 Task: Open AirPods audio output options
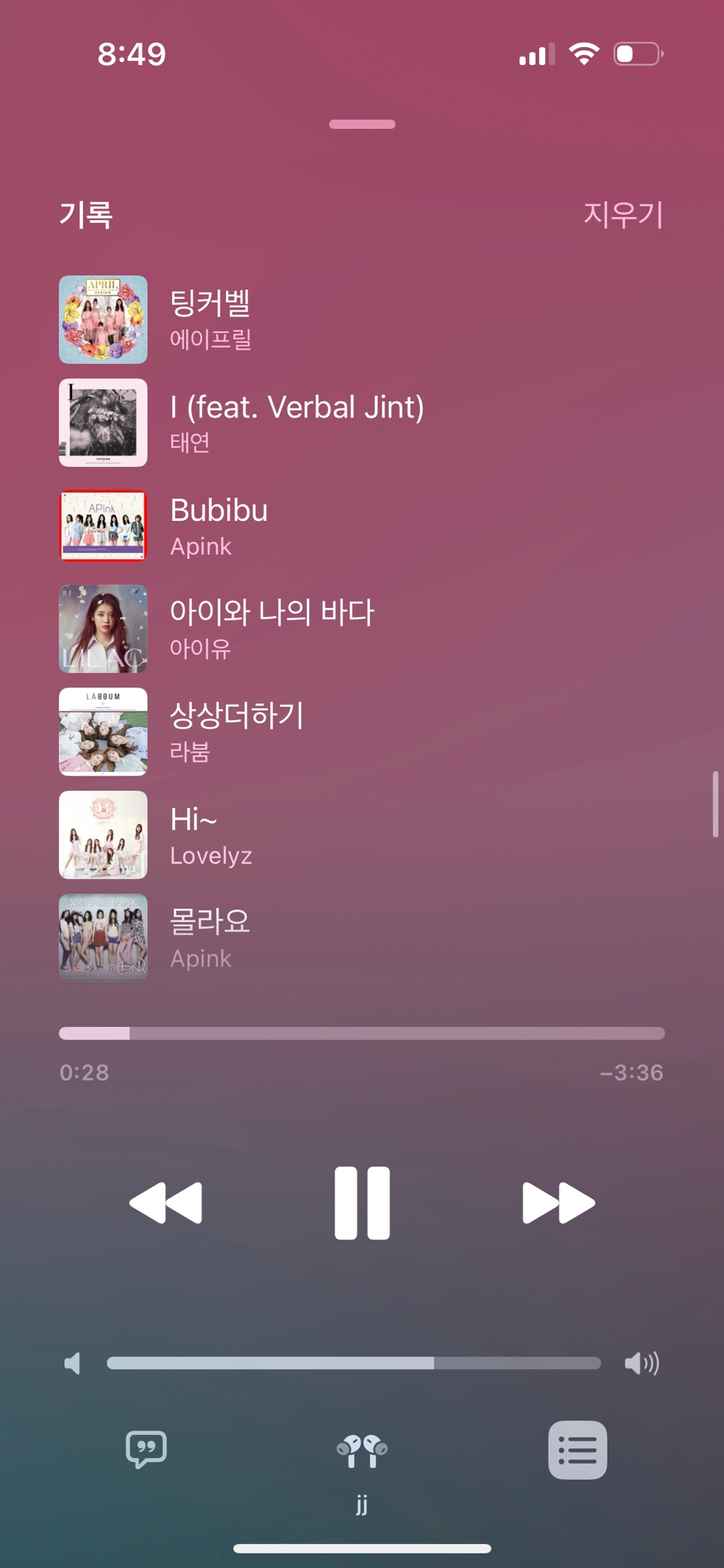(x=362, y=1451)
